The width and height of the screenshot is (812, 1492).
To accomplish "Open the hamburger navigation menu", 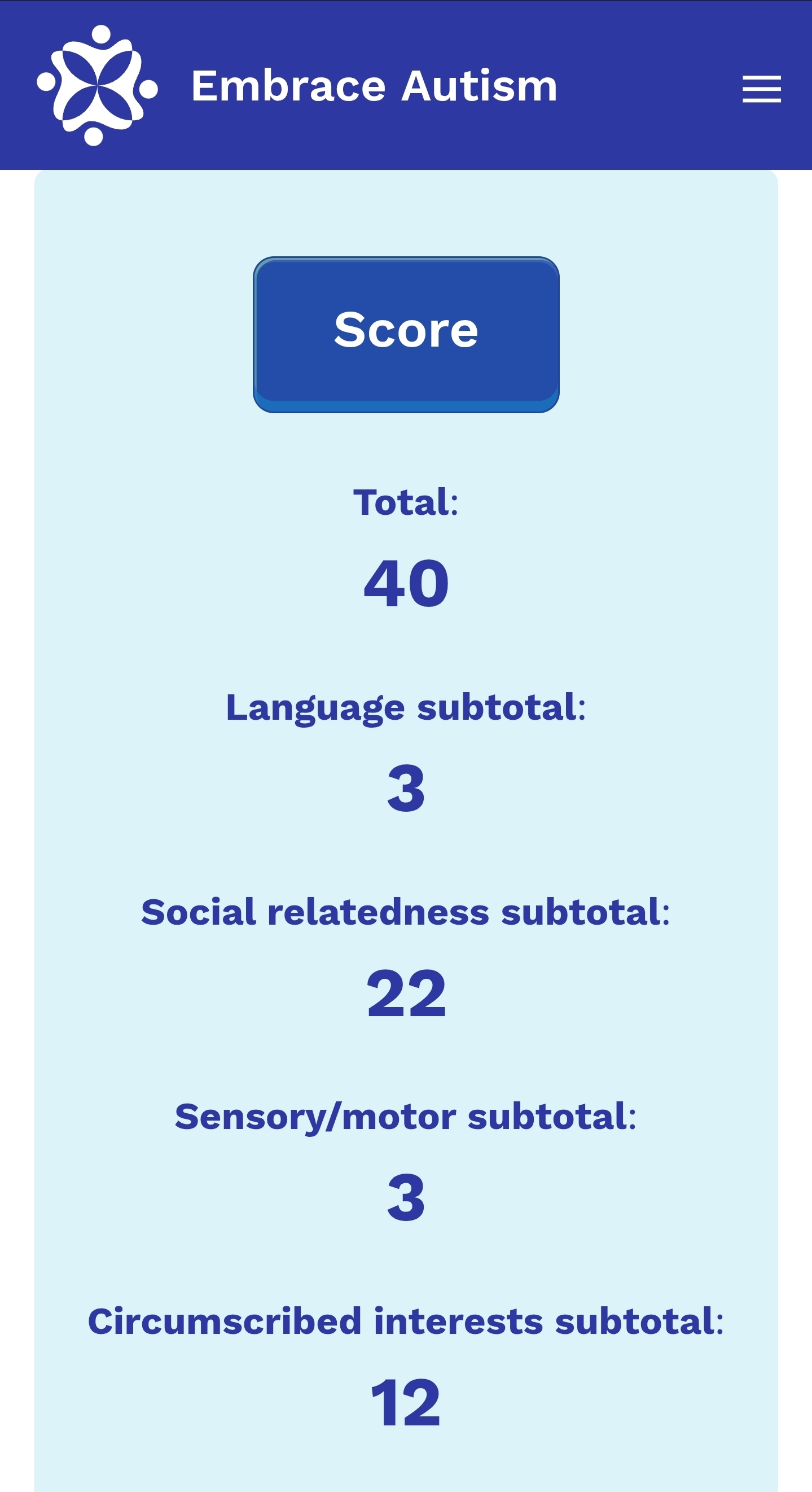I will (x=761, y=89).
